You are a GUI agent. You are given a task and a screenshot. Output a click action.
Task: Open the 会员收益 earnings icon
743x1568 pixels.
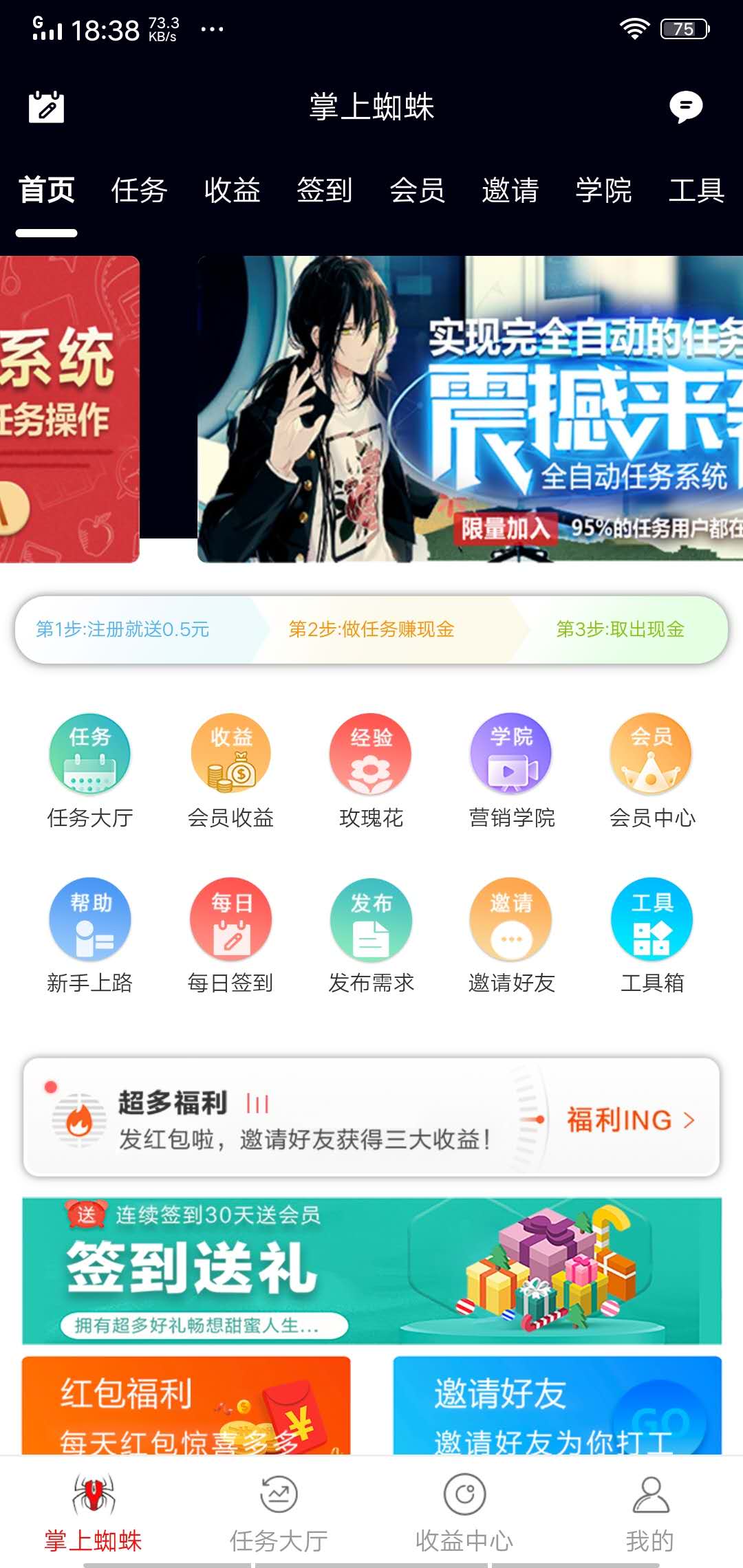pyautogui.click(x=230, y=753)
